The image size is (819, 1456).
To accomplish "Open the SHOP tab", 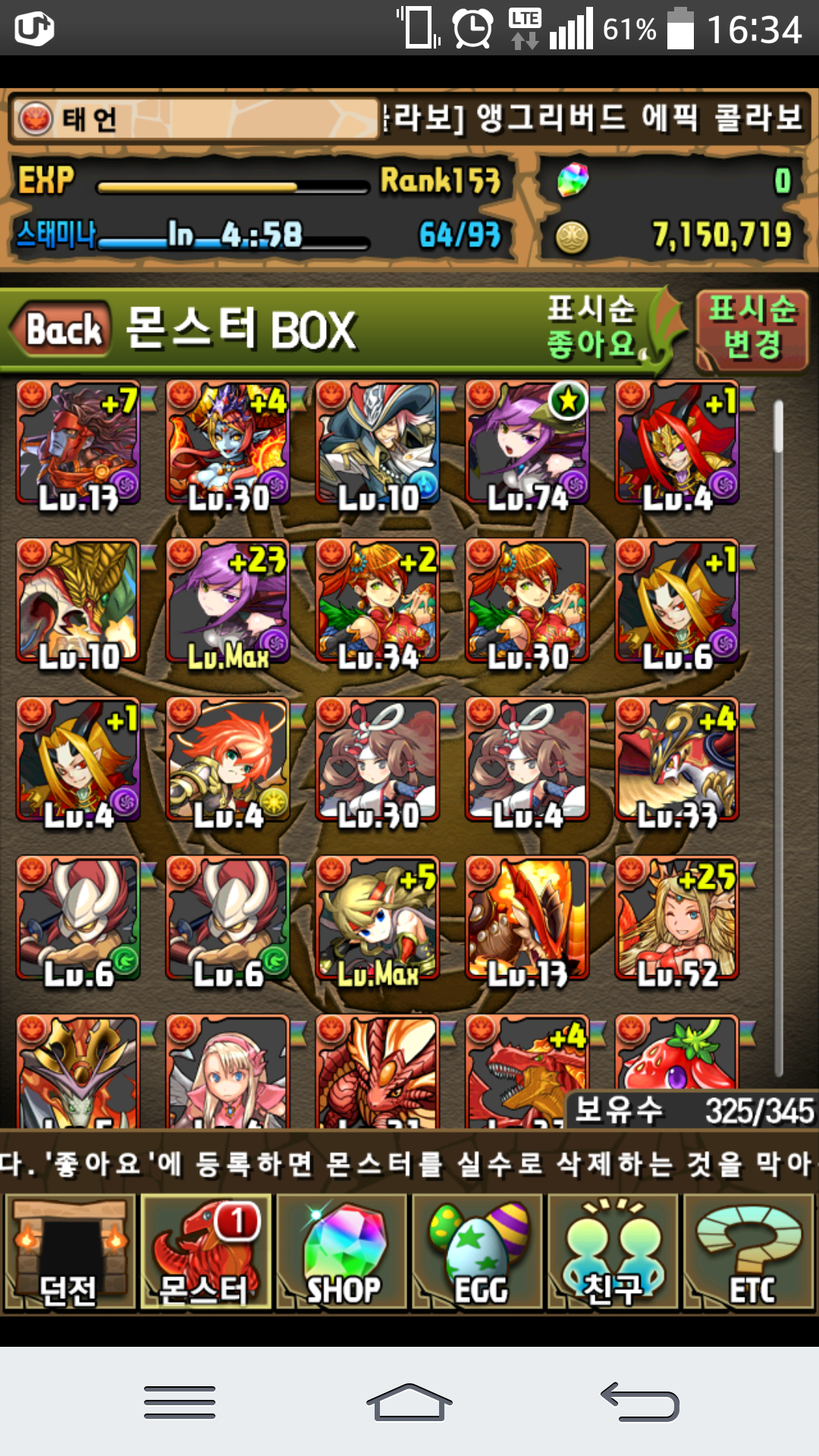I will (x=341, y=1251).
